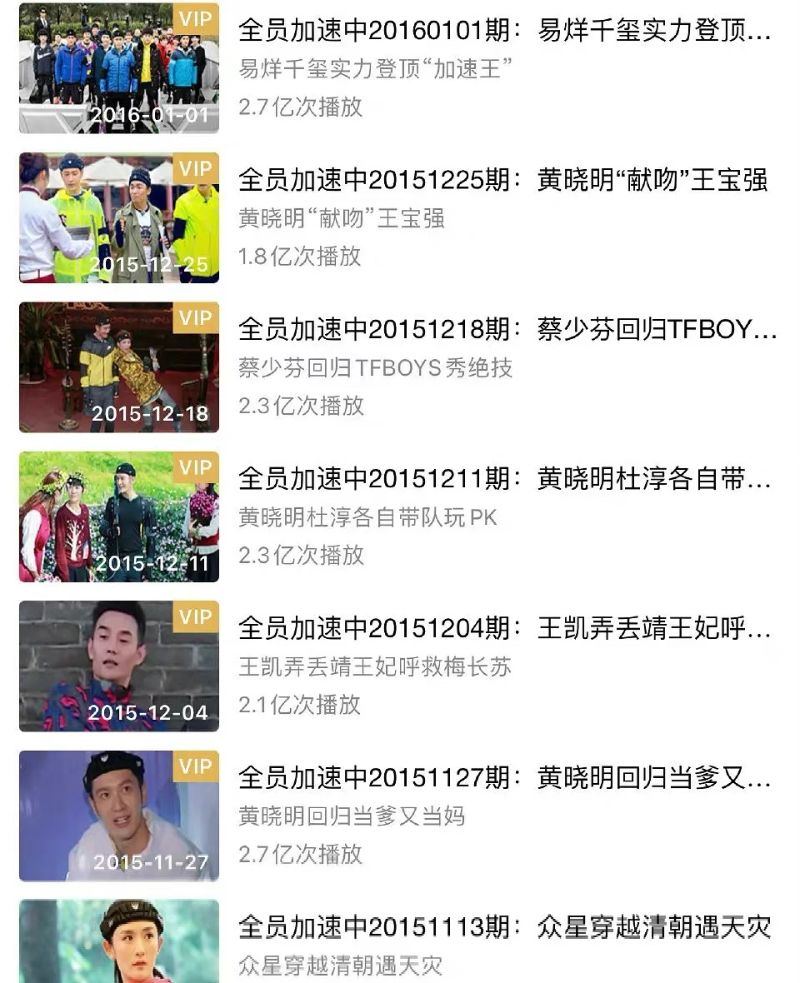The height and width of the screenshot is (983, 800).
Task: Play the 20151225 episode 黄晓明“献吻”王宝强
Action: pos(502,180)
